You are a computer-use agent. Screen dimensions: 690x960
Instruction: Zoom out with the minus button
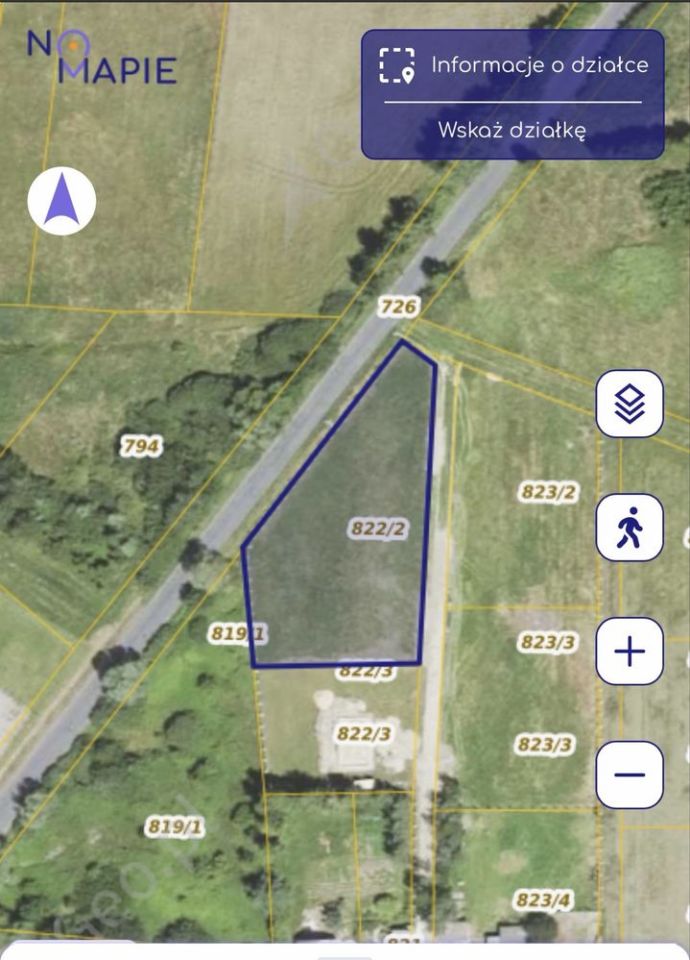point(629,775)
